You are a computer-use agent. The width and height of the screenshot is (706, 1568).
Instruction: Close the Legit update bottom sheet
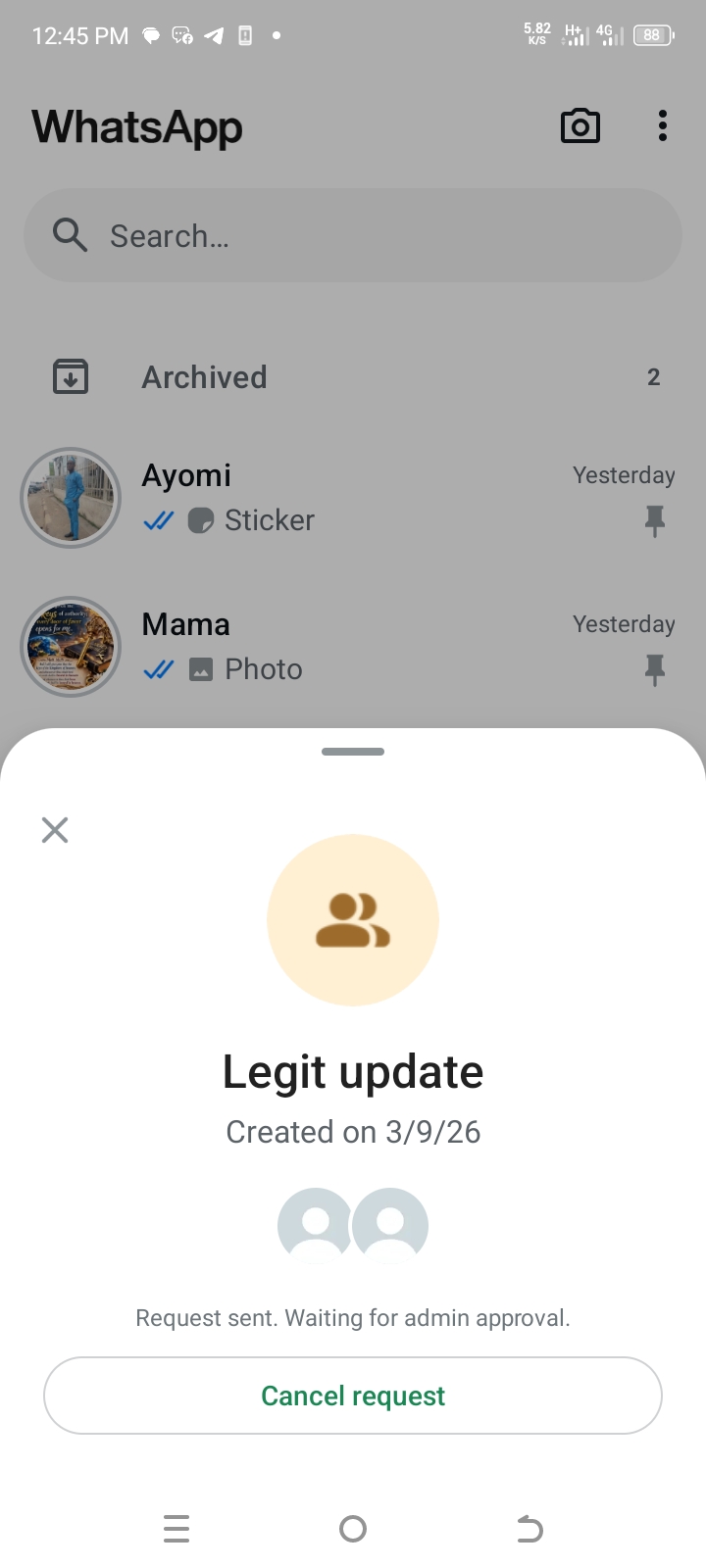click(x=55, y=830)
